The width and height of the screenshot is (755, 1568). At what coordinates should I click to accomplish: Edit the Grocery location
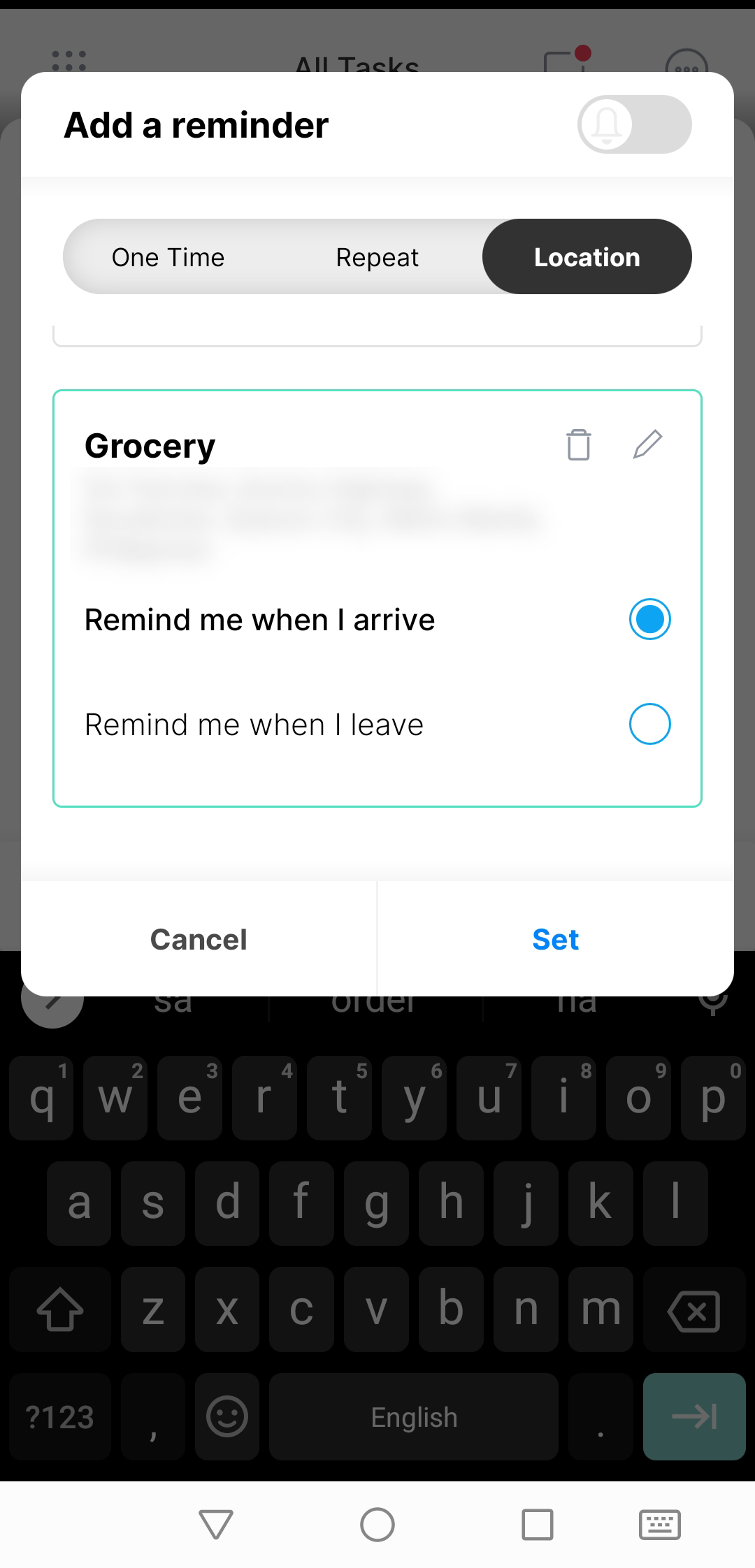647,444
